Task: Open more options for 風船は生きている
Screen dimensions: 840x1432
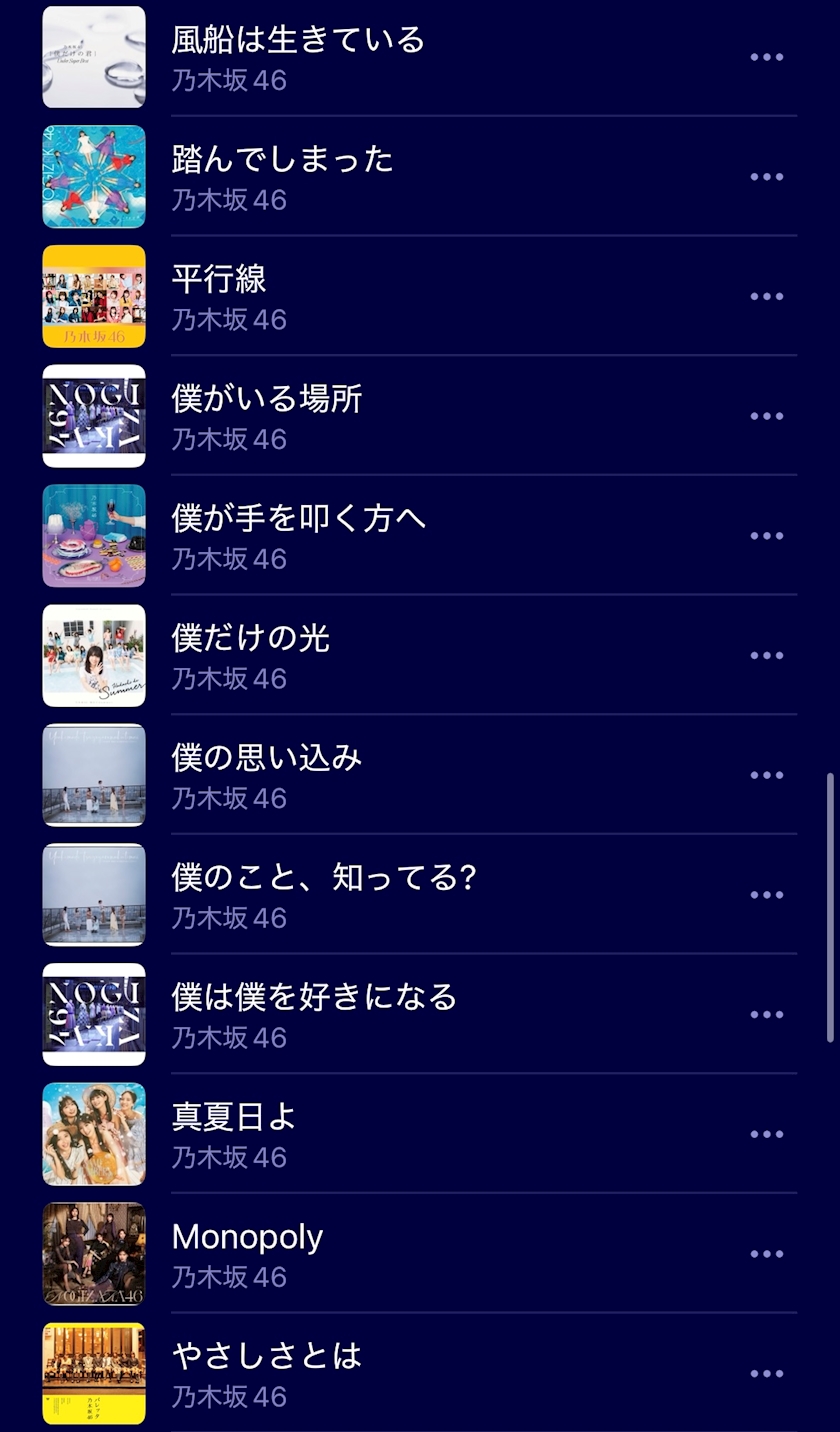Action: point(767,57)
